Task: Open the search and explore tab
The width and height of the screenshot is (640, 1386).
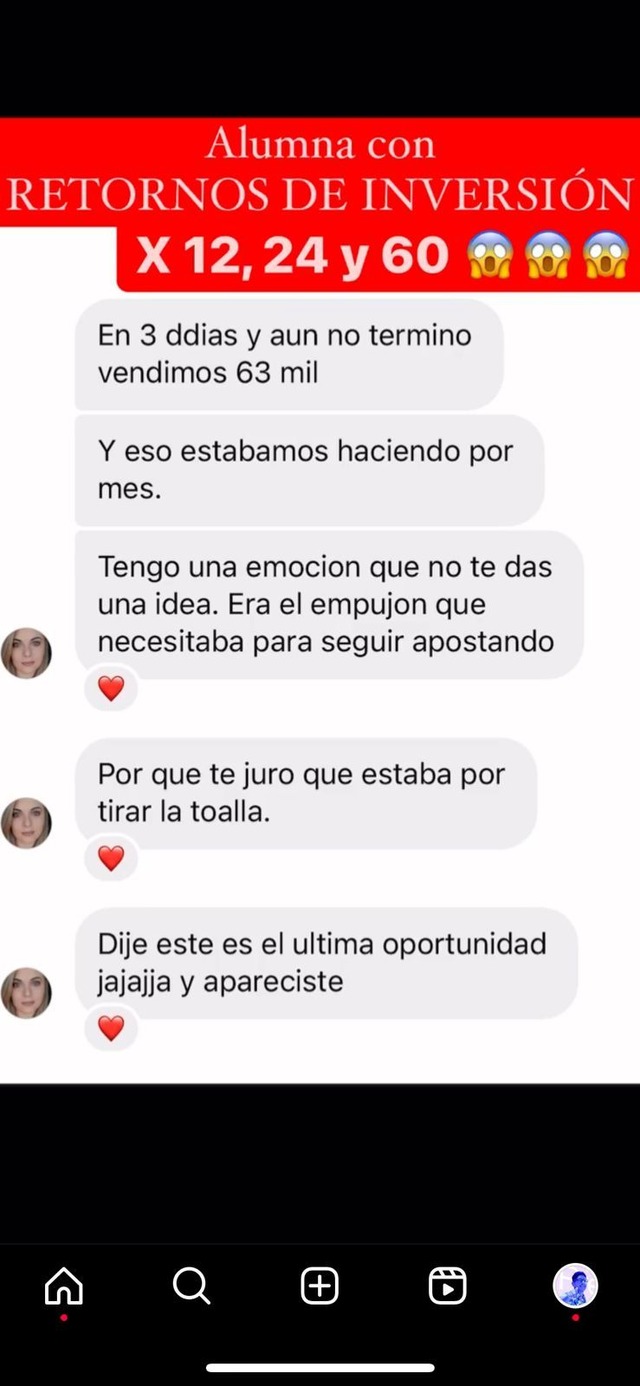Action: (192, 1286)
